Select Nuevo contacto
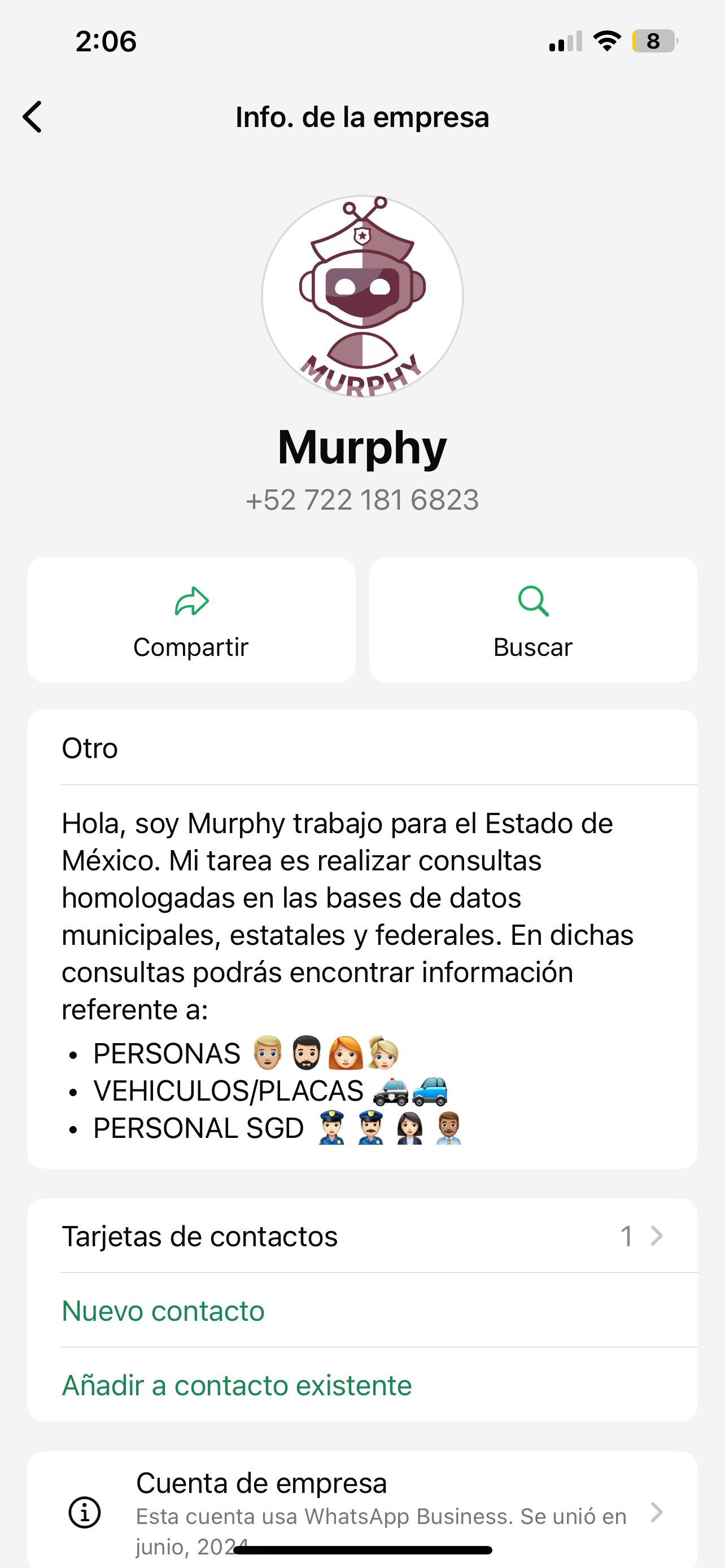Screen dimensions: 725x1568 (x=163, y=1311)
